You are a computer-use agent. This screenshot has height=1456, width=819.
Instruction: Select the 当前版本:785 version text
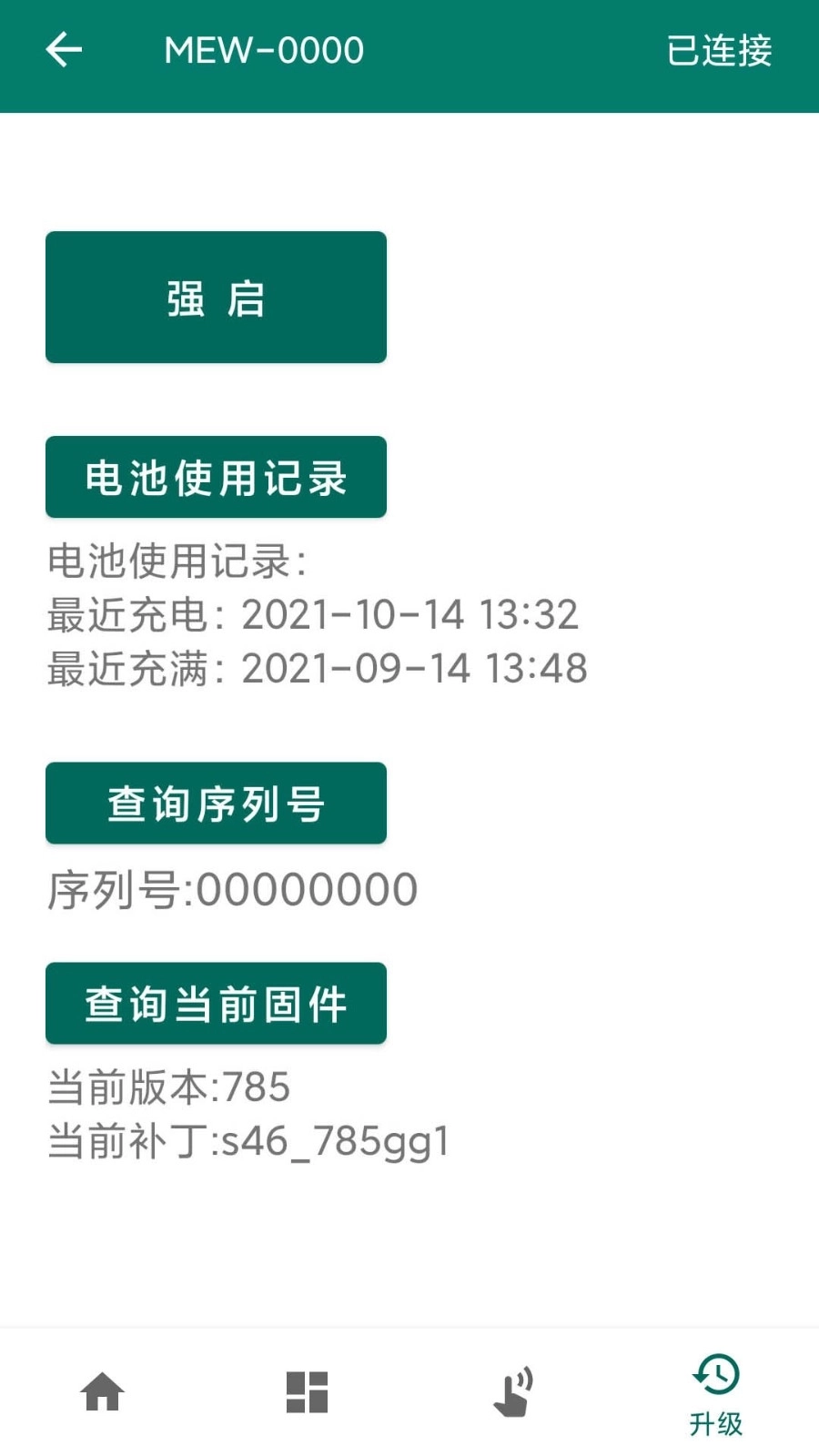coord(168,1087)
